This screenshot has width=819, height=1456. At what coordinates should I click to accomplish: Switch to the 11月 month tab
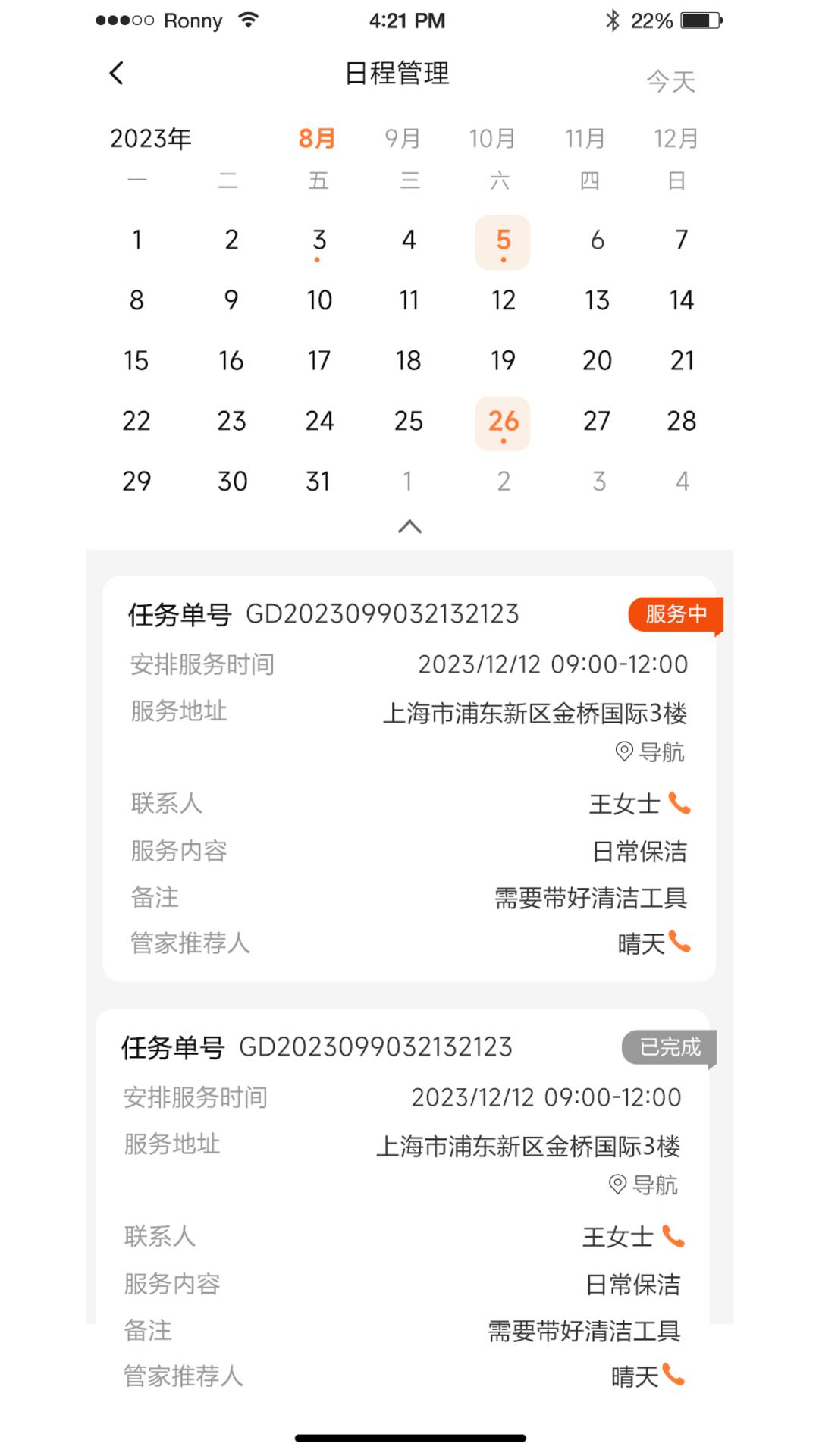[x=585, y=139]
